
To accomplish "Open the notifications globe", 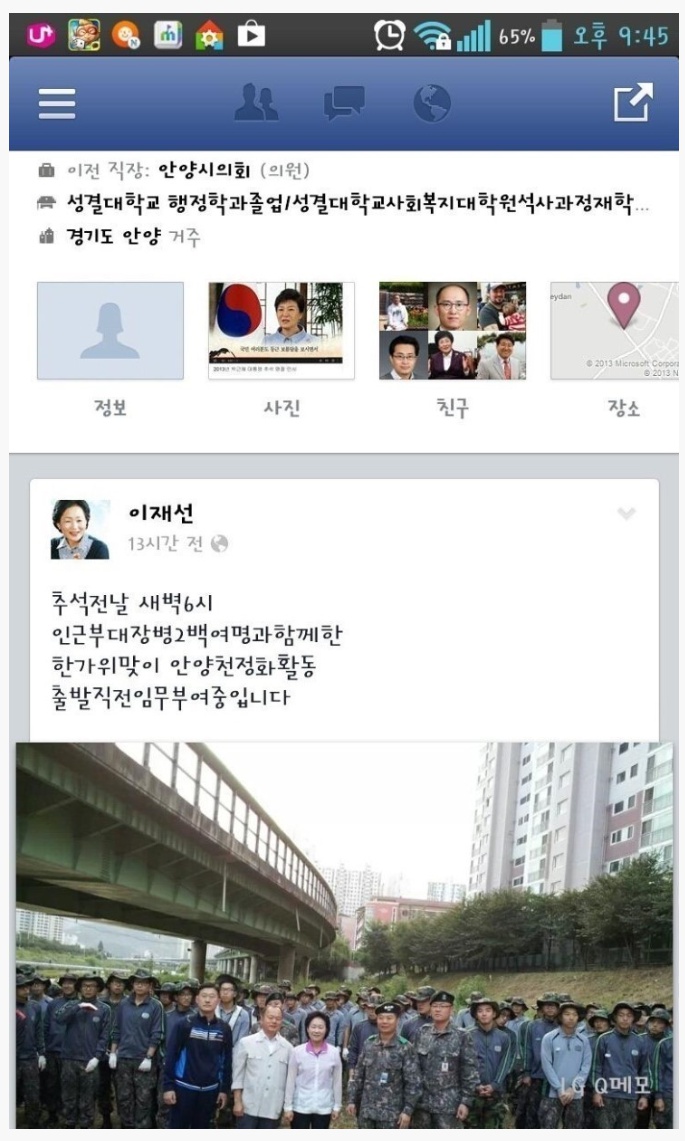I will [432, 103].
